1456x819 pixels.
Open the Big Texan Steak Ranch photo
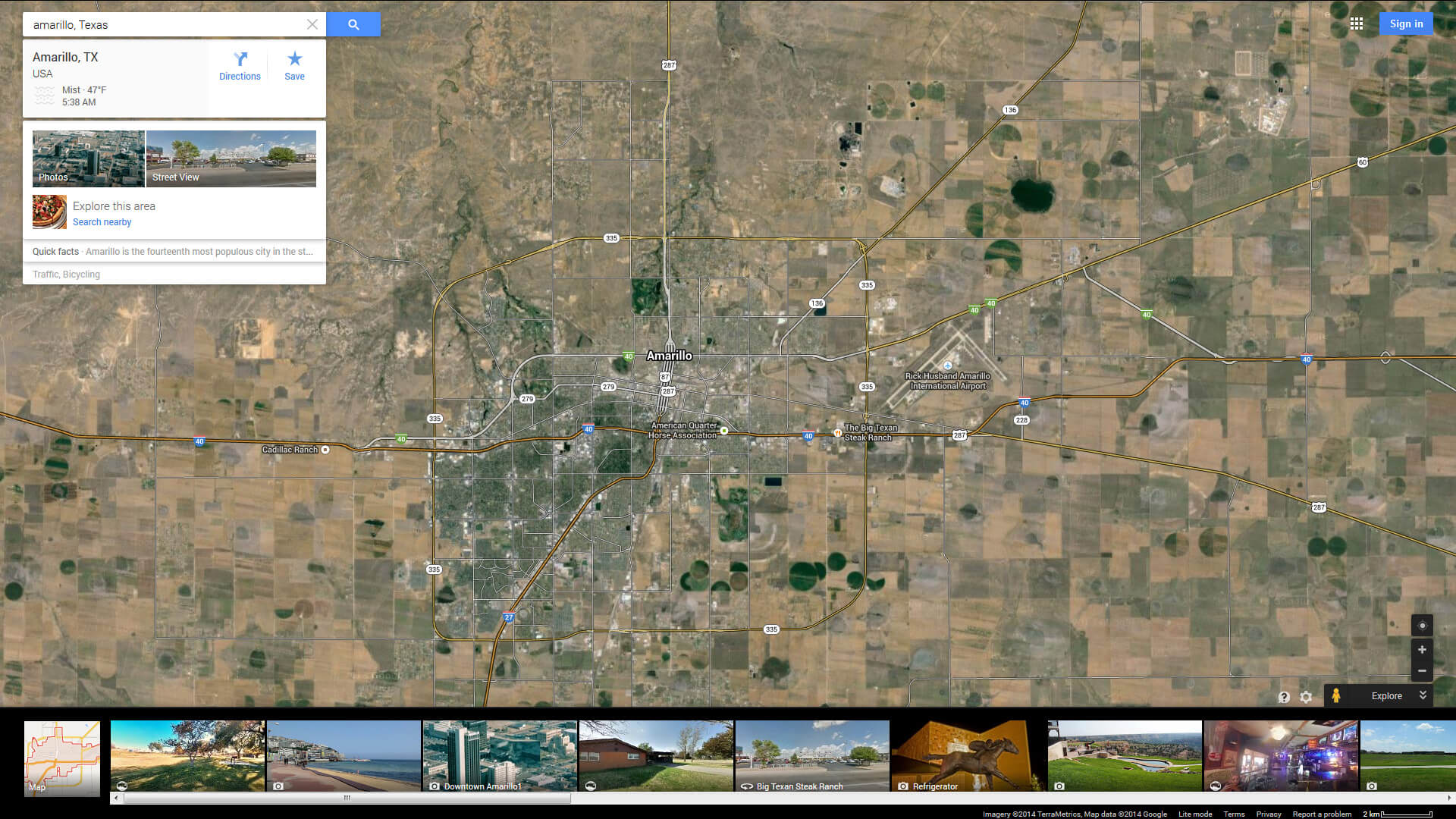tap(812, 756)
